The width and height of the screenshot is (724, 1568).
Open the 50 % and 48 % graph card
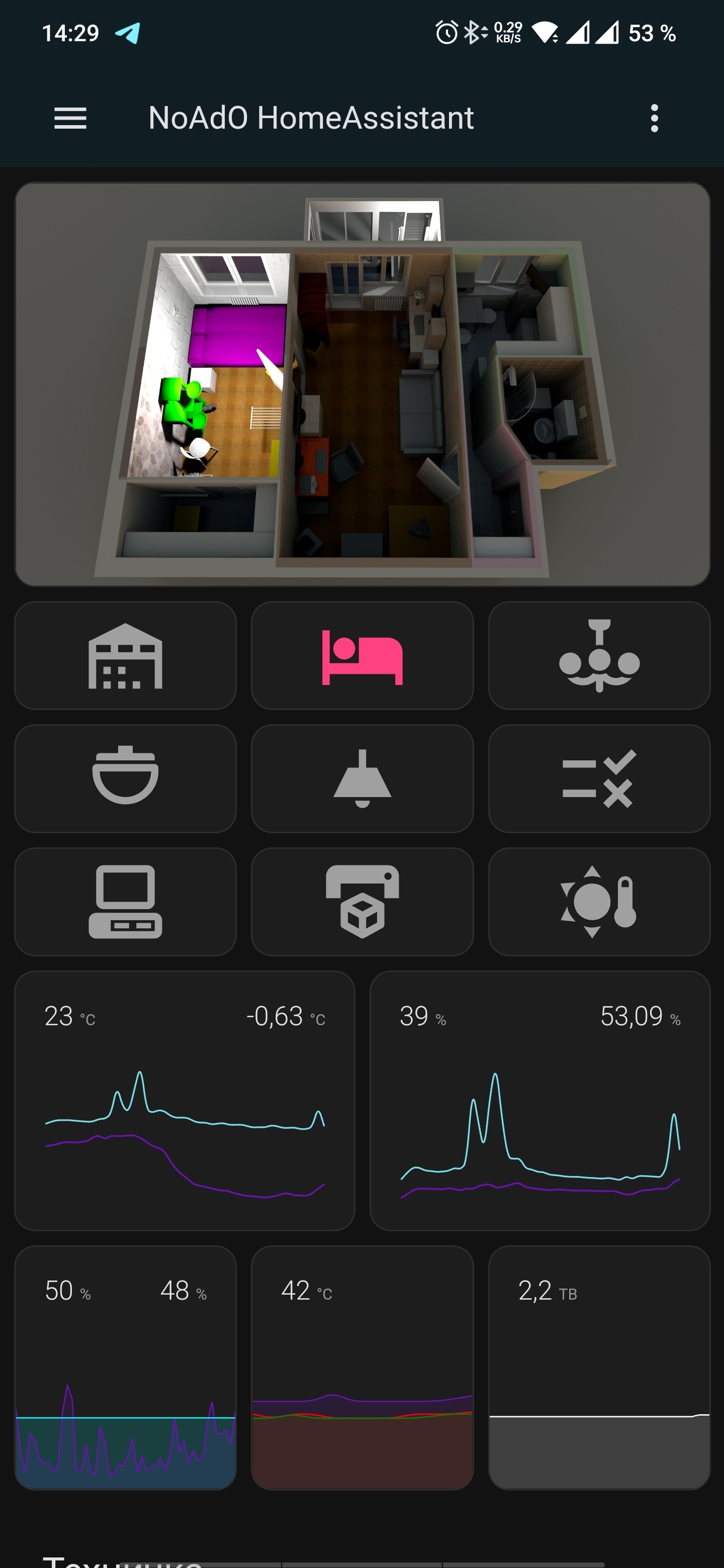point(125,1367)
